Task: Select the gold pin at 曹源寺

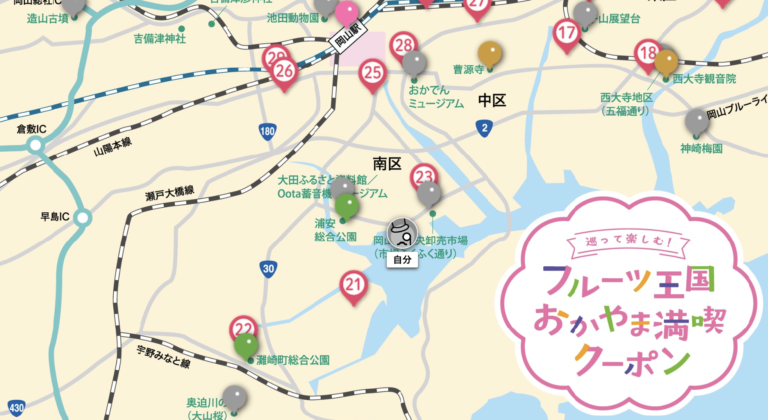Action: 490,52
